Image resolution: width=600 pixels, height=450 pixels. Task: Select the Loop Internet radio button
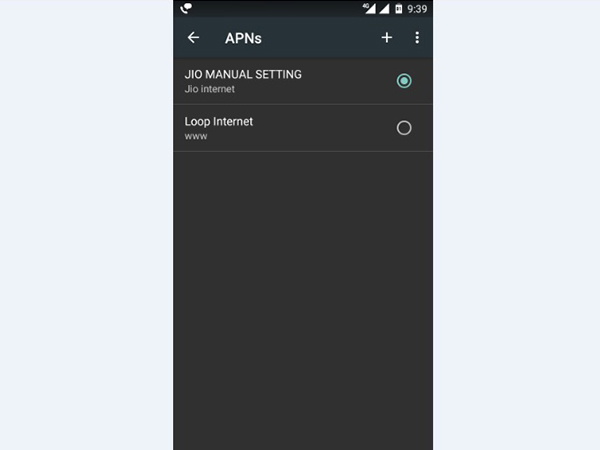tap(404, 128)
